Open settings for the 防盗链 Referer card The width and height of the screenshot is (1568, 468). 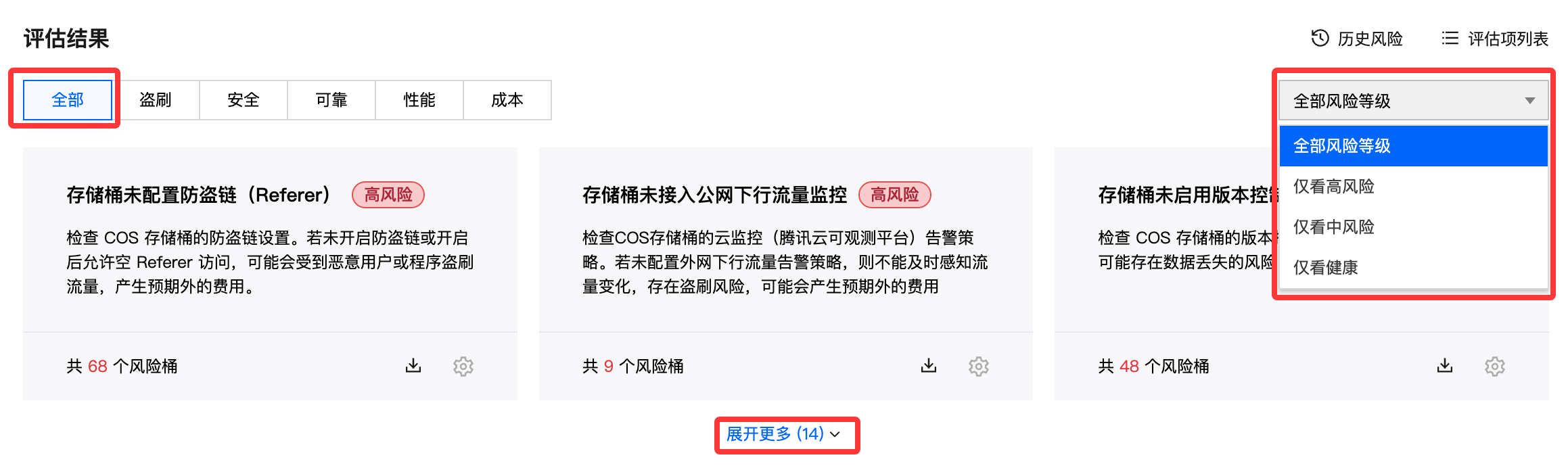[463, 367]
